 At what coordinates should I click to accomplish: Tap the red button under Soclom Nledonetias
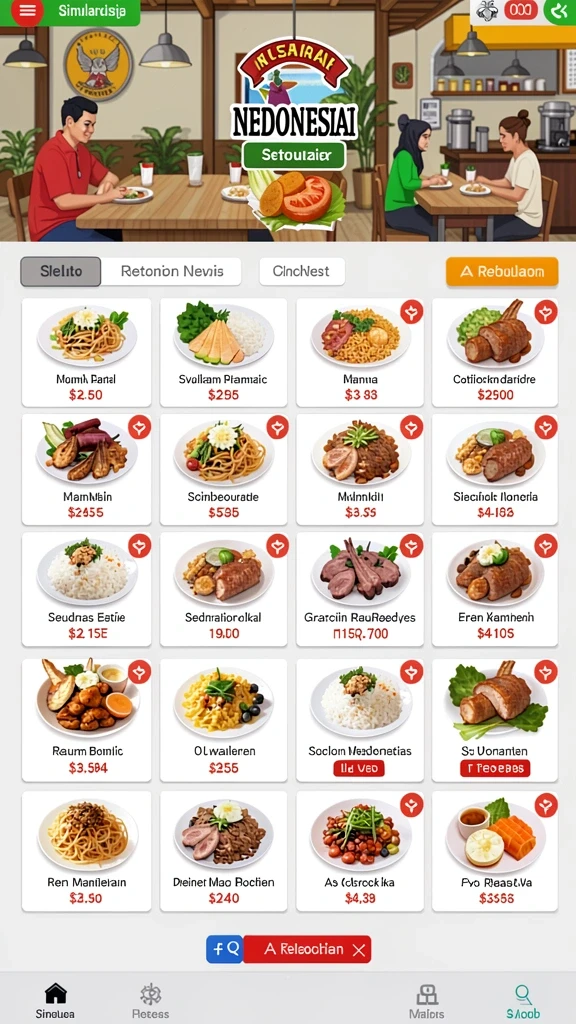[359, 769]
